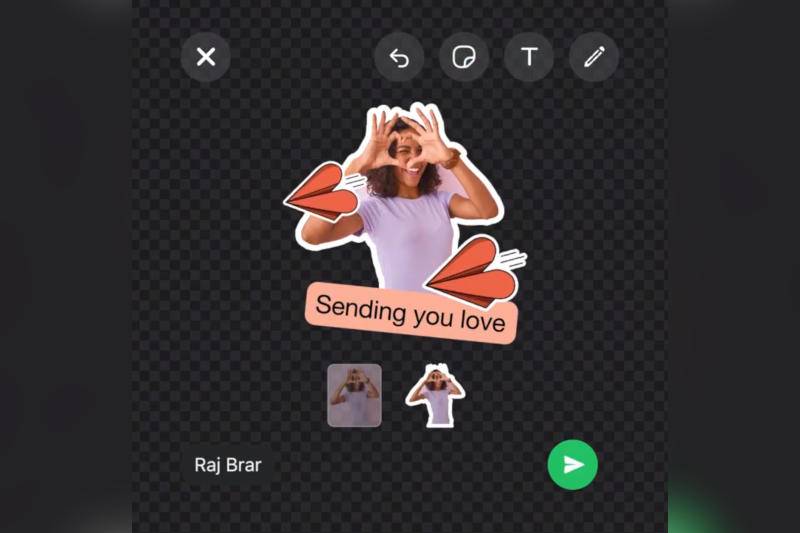Select the original photo thumbnail

(354, 395)
